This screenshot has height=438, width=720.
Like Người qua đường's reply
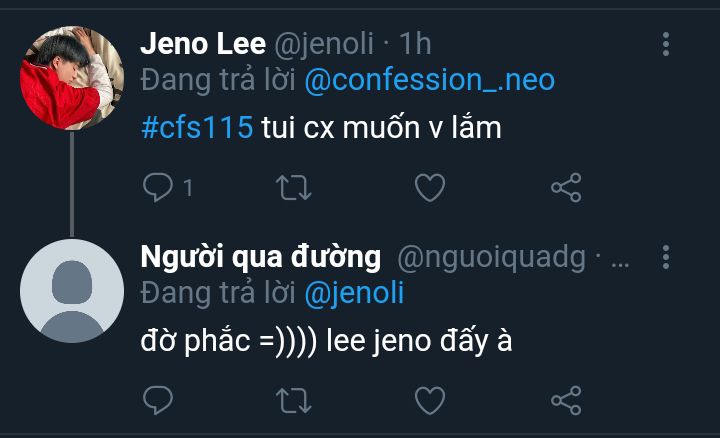click(x=429, y=401)
